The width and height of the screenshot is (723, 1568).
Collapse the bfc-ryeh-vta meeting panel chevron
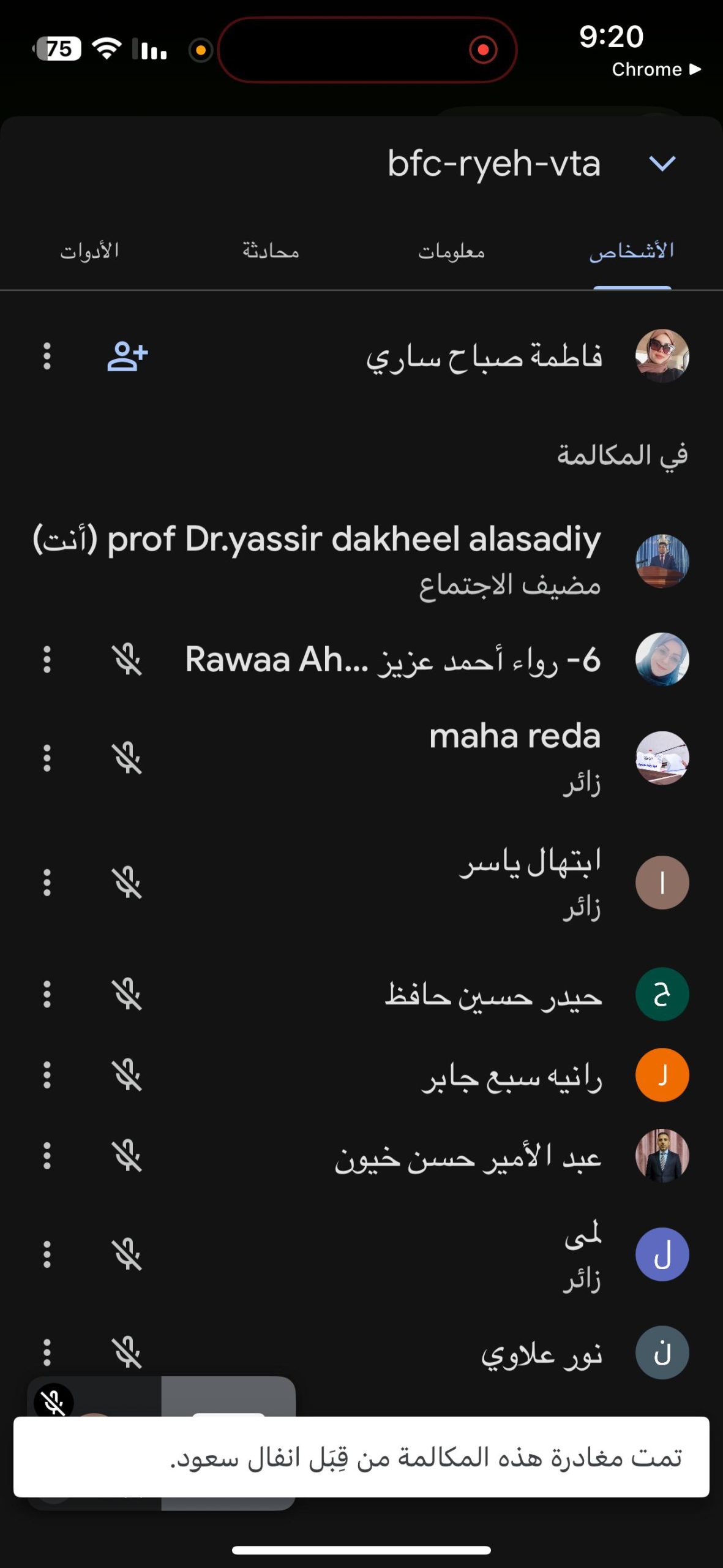tap(662, 164)
